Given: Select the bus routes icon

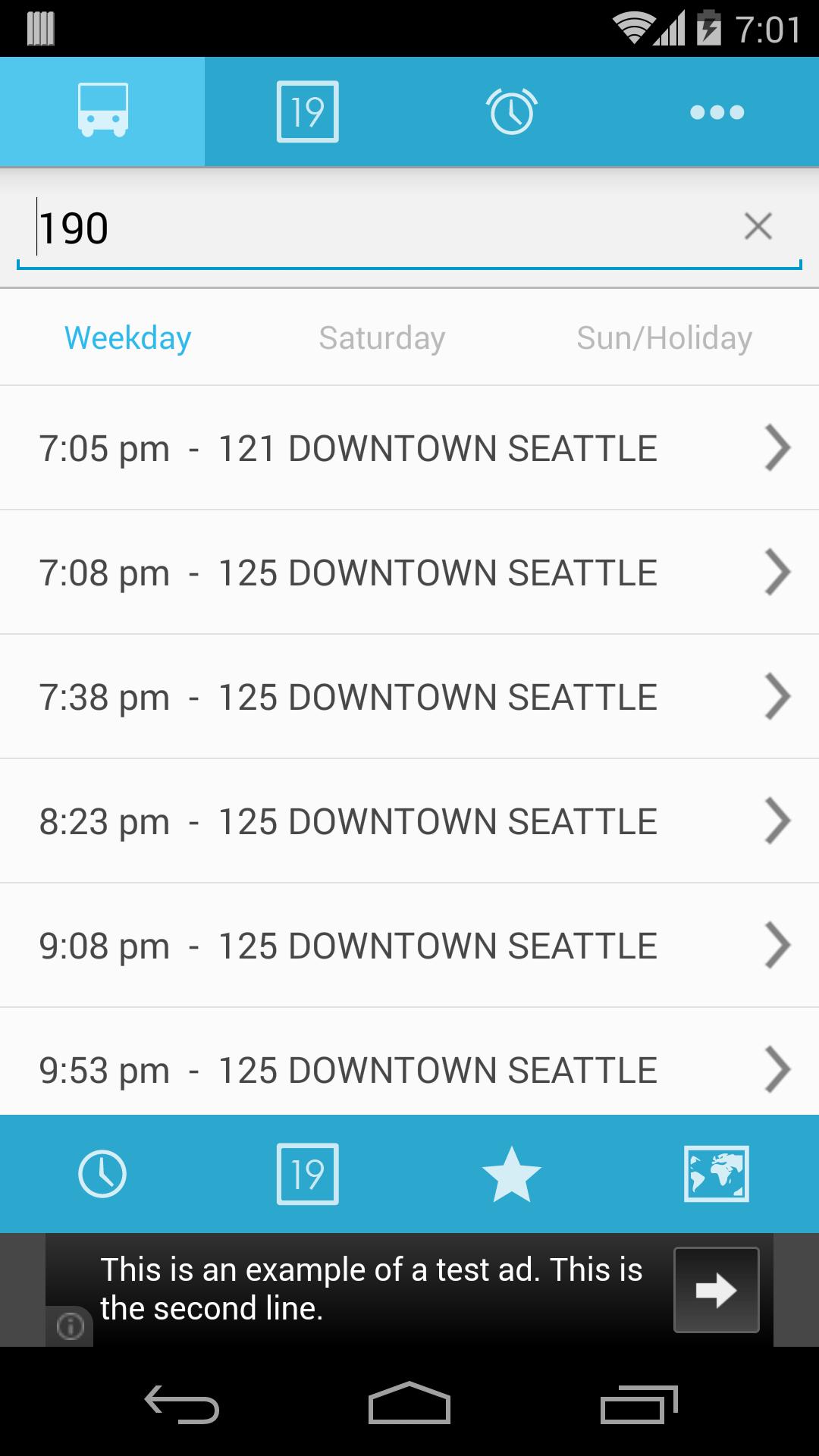Looking at the screenshot, I should (102, 110).
